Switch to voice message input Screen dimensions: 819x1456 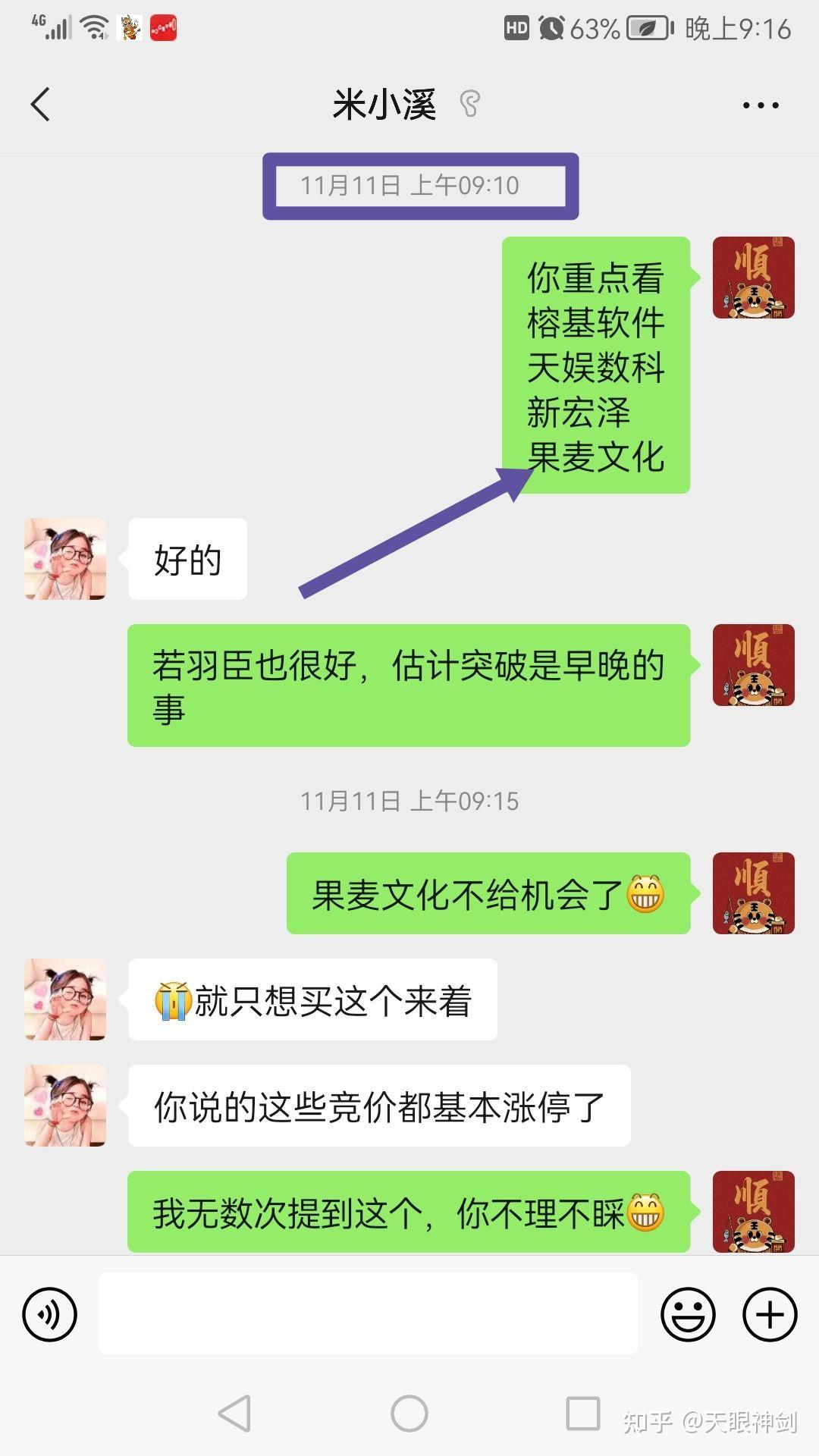(50, 1314)
